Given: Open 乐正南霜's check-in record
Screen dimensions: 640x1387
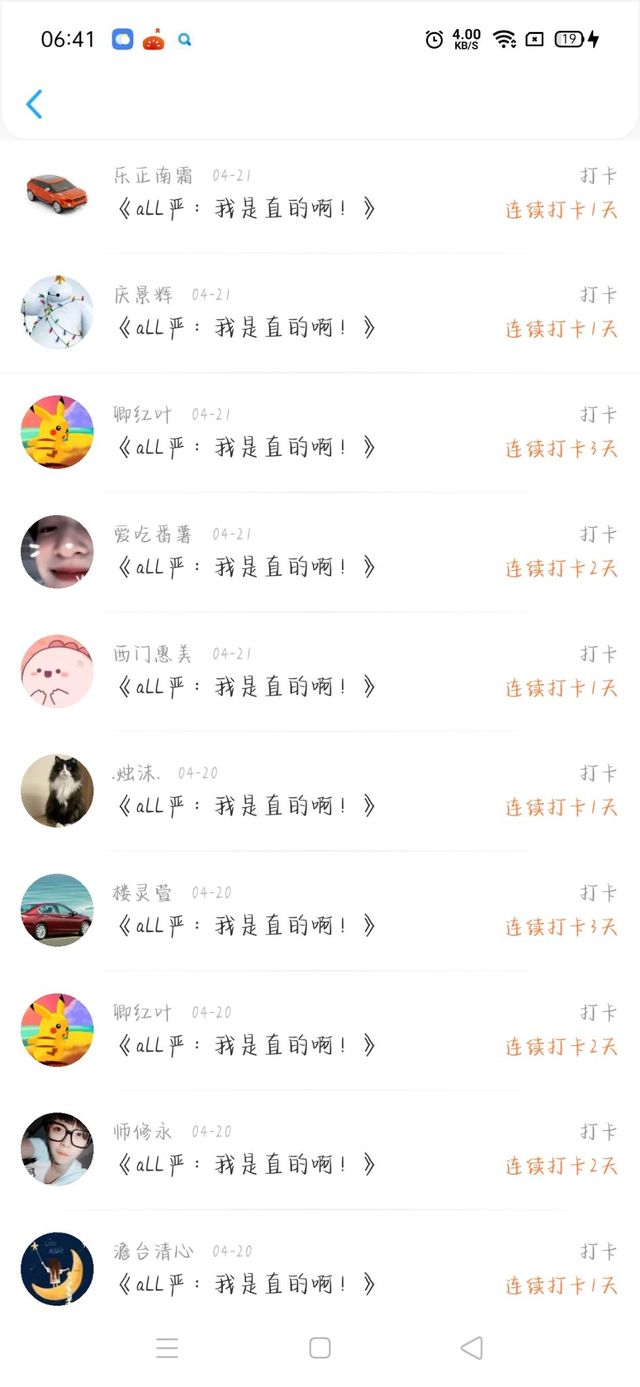Looking at the screenshot, I should pyautogui.click(x=320, y=193).
